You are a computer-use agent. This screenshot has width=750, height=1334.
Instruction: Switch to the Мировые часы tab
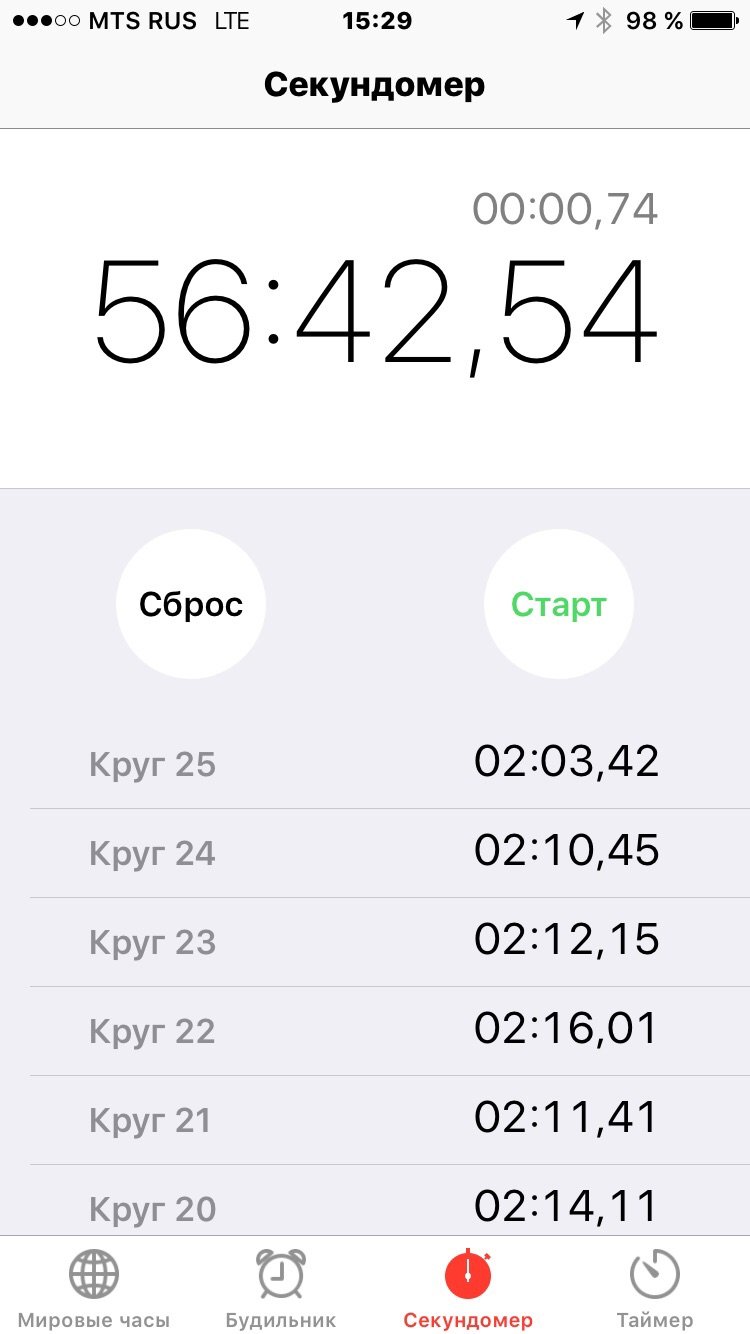pyautogui.click(x=94, y=1288)
